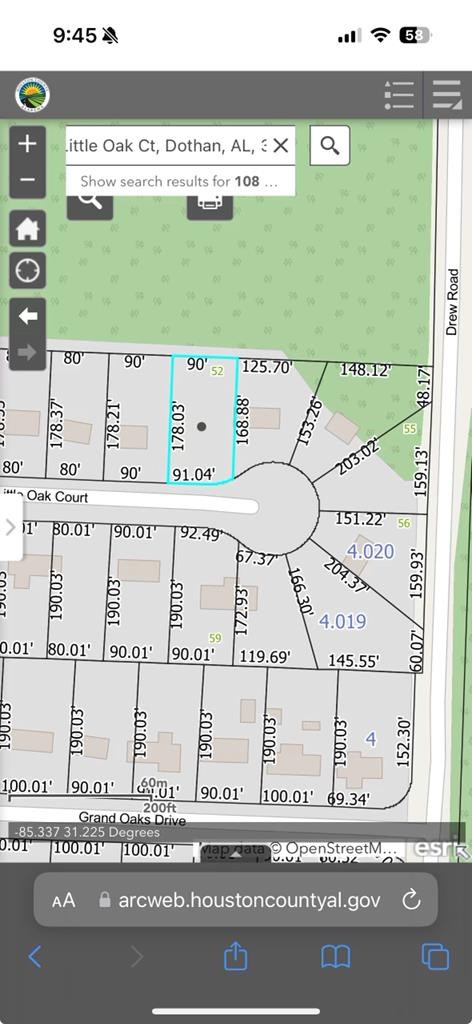This screenshot has height=1024, width=472.
Task: Reload the arcweb page
Action: click(x=411, y=901)
